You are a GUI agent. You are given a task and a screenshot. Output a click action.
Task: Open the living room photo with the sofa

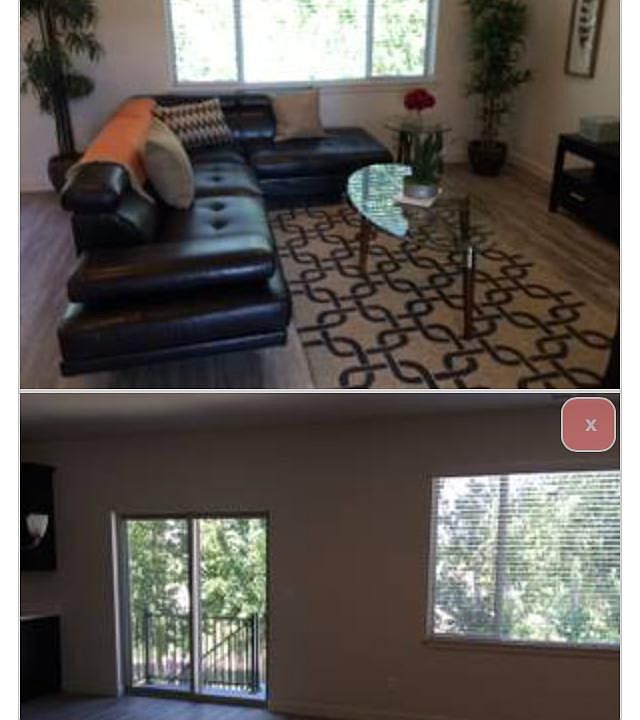[x=320, y=194]
